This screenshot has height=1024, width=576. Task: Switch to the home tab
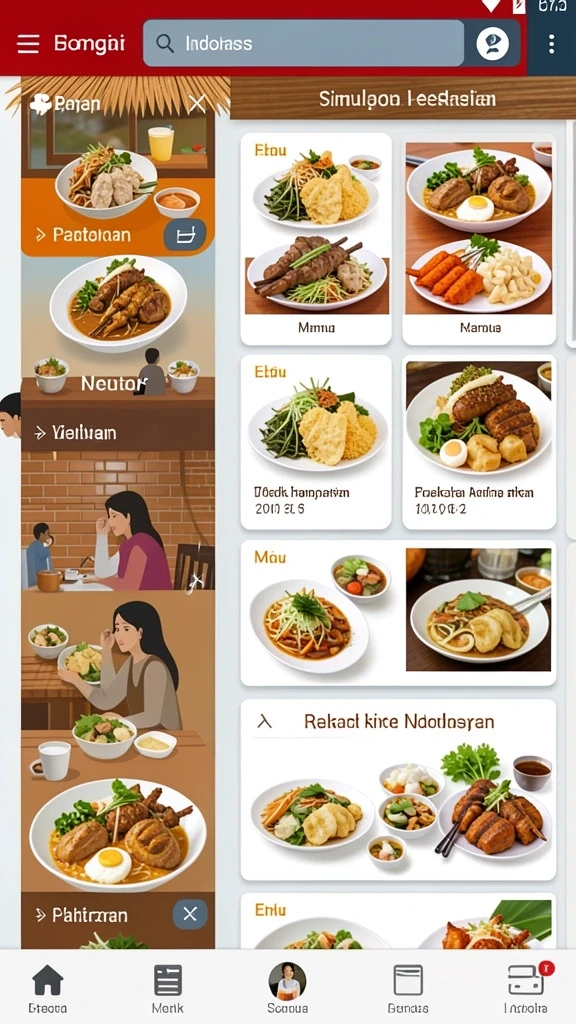pos(48,988)
